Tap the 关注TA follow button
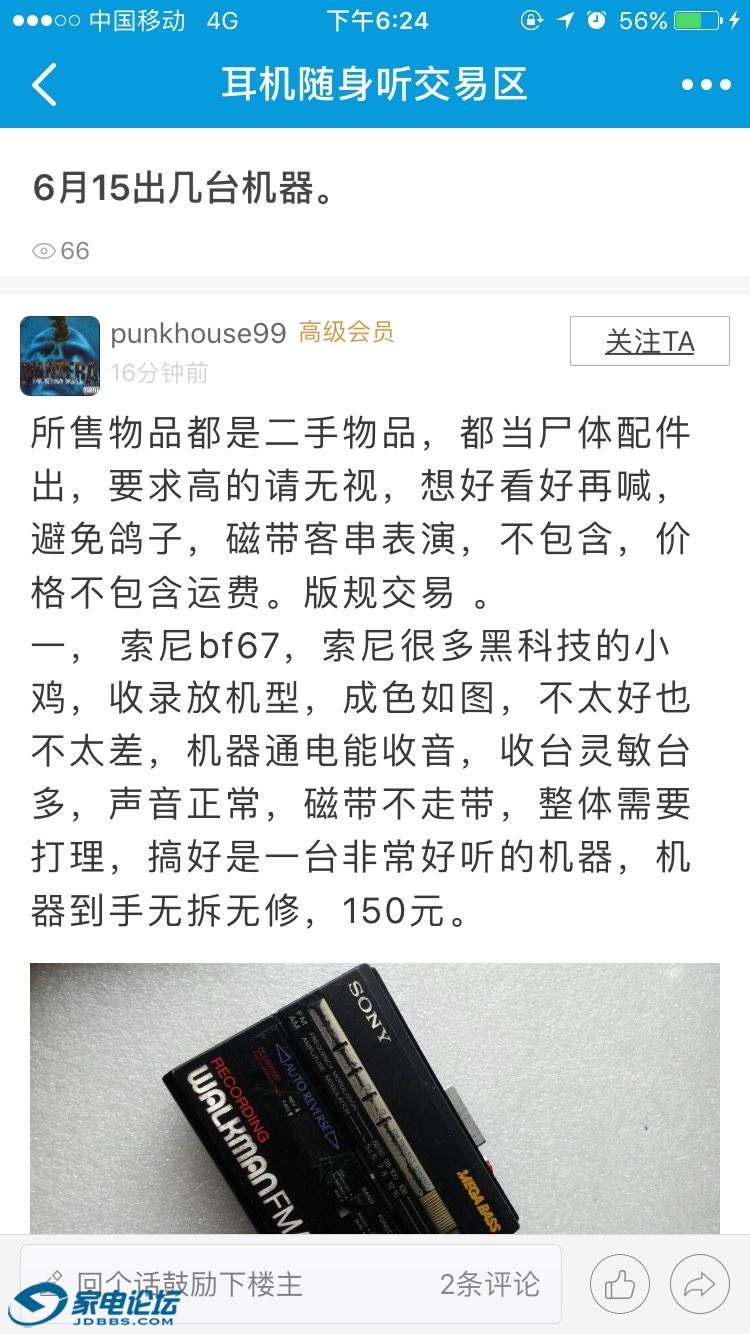750x1334 pixels. tap(649, 342)
